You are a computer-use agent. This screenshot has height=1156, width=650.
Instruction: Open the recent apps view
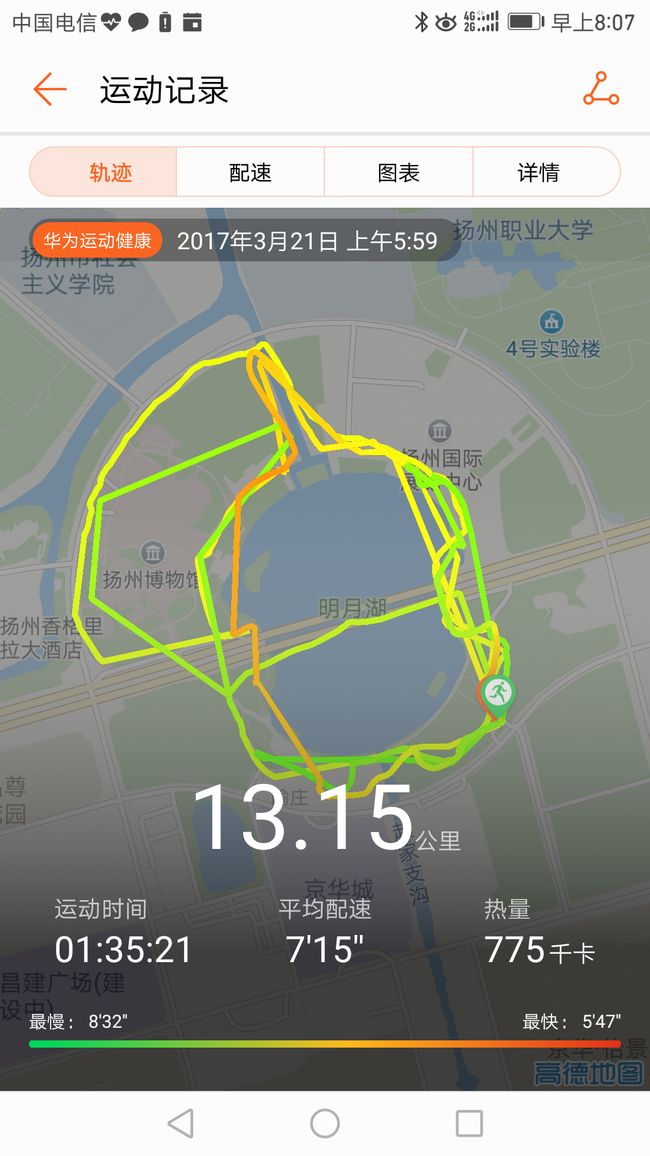pos(469,1124)
